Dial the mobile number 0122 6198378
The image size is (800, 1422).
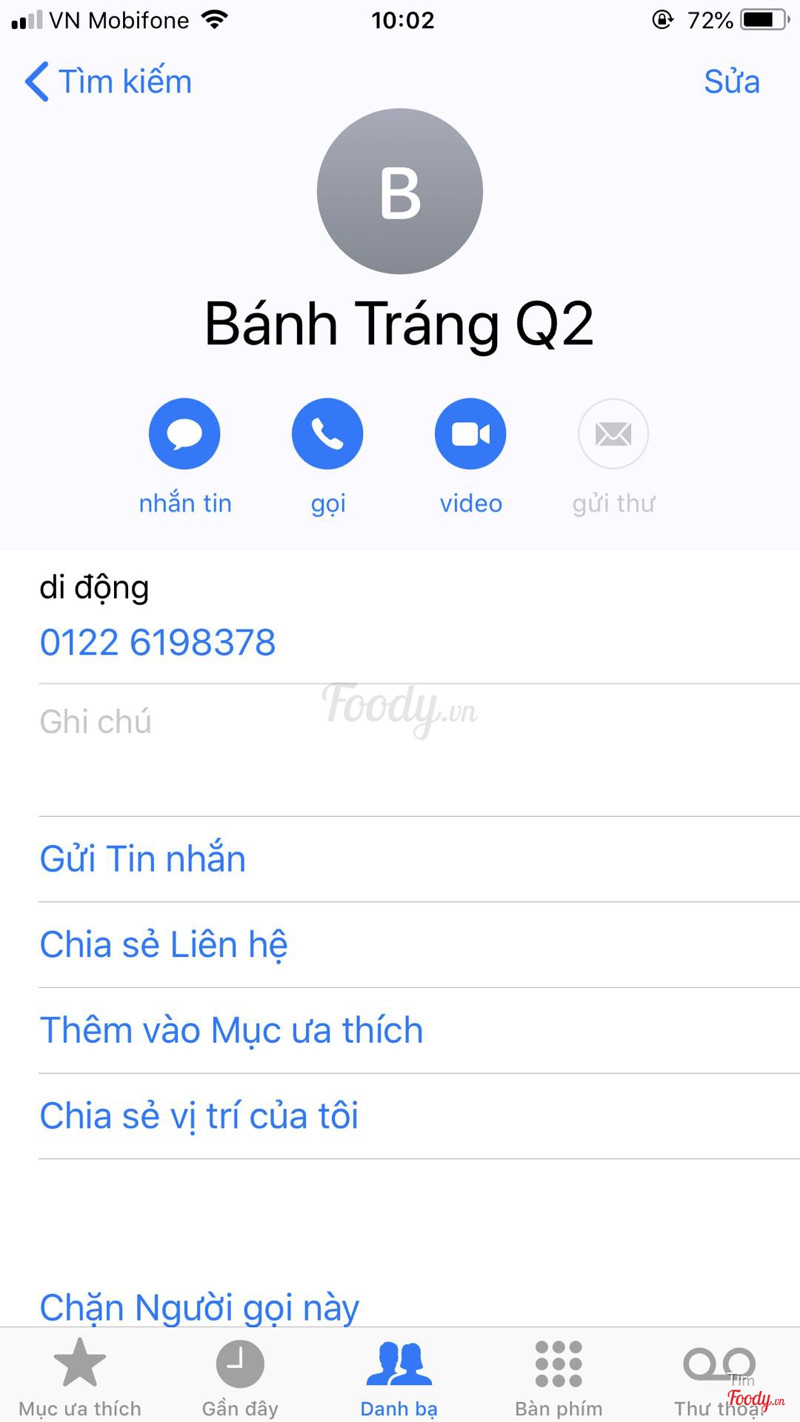click(x=158, y=642)
